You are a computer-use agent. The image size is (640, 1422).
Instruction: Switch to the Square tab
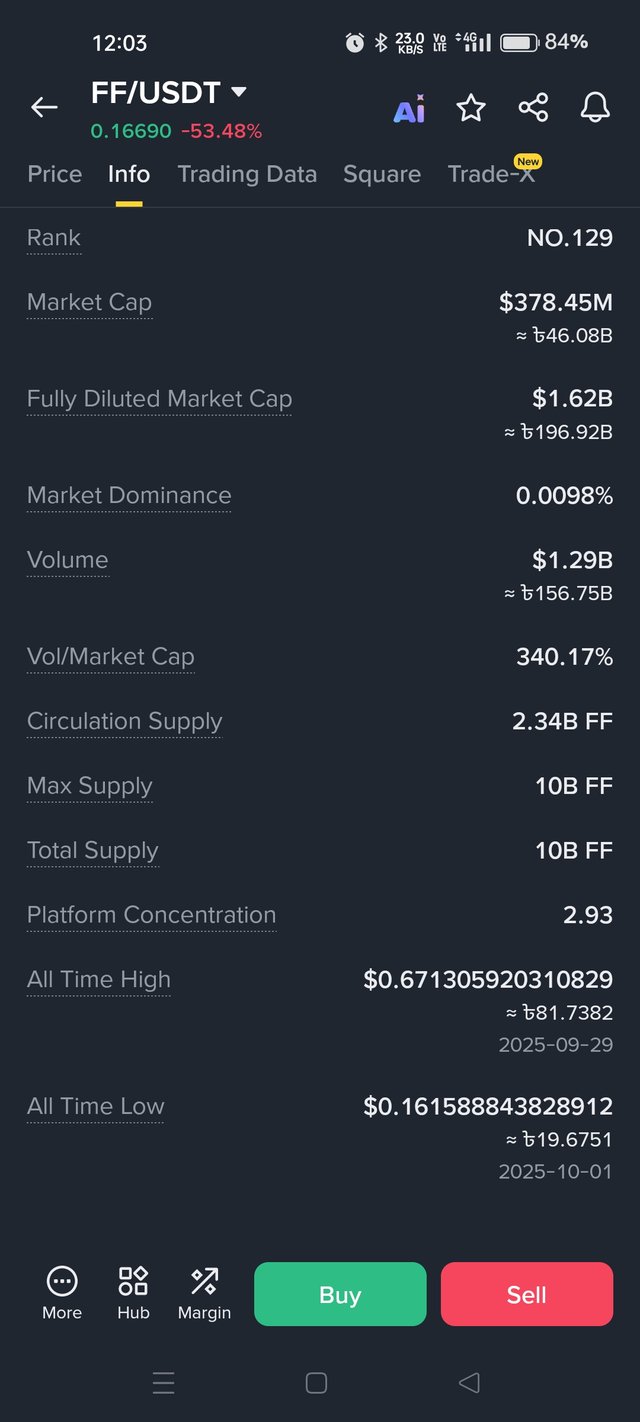coord(382,174)
